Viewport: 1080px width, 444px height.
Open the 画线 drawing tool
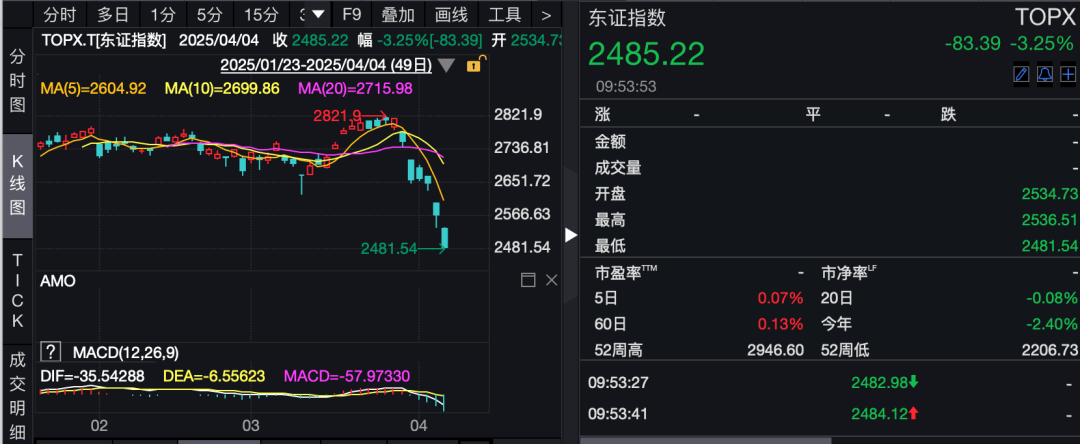[x=450, y=14]
